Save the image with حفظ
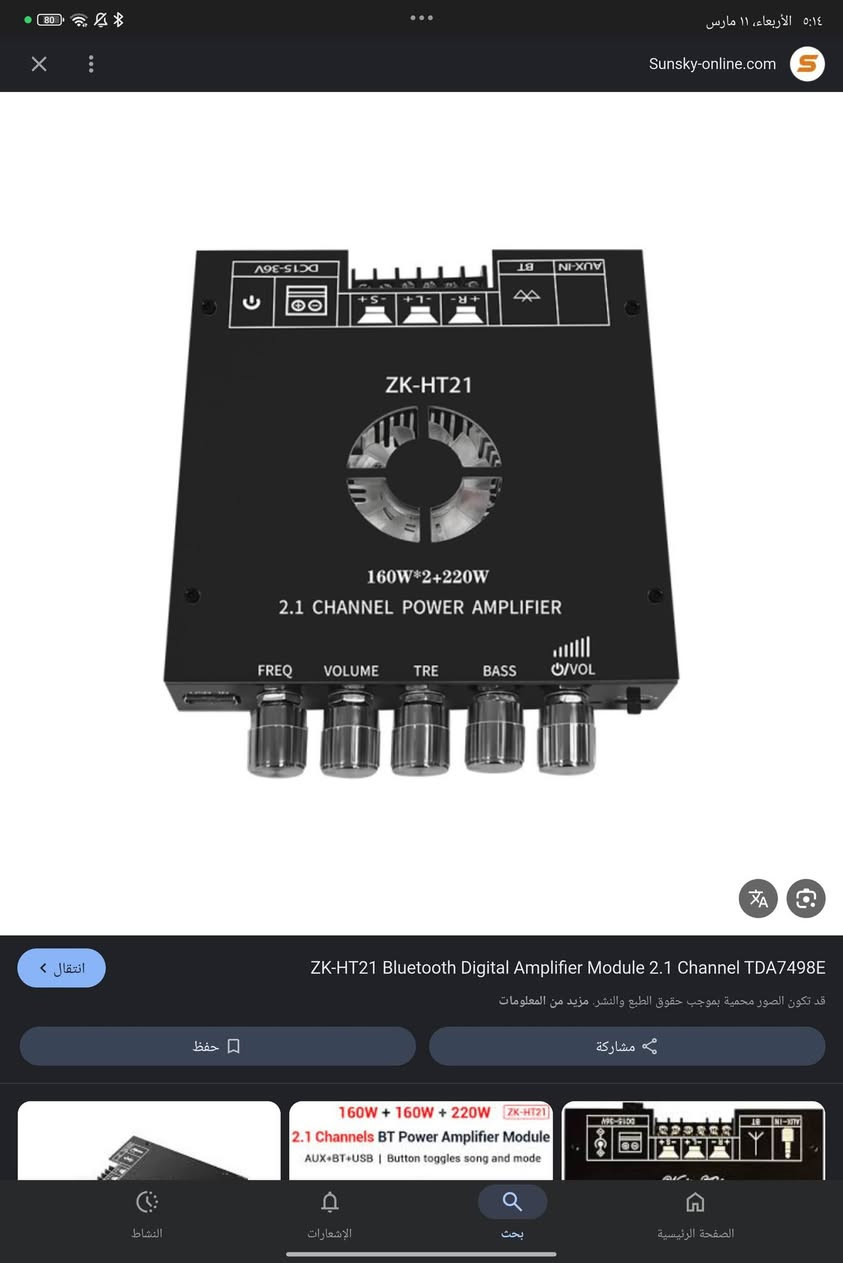 [x=217, y=1046]
